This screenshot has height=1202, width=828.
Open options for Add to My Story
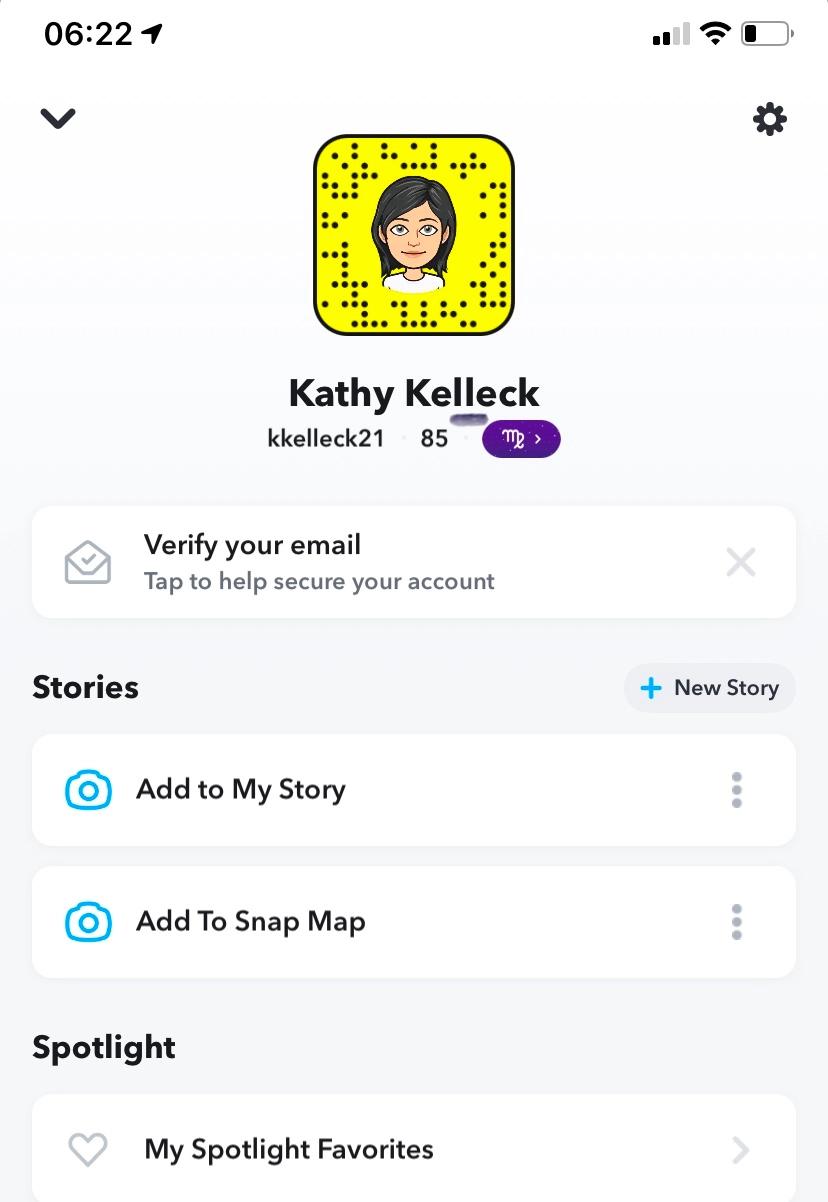tap(737, 790)
